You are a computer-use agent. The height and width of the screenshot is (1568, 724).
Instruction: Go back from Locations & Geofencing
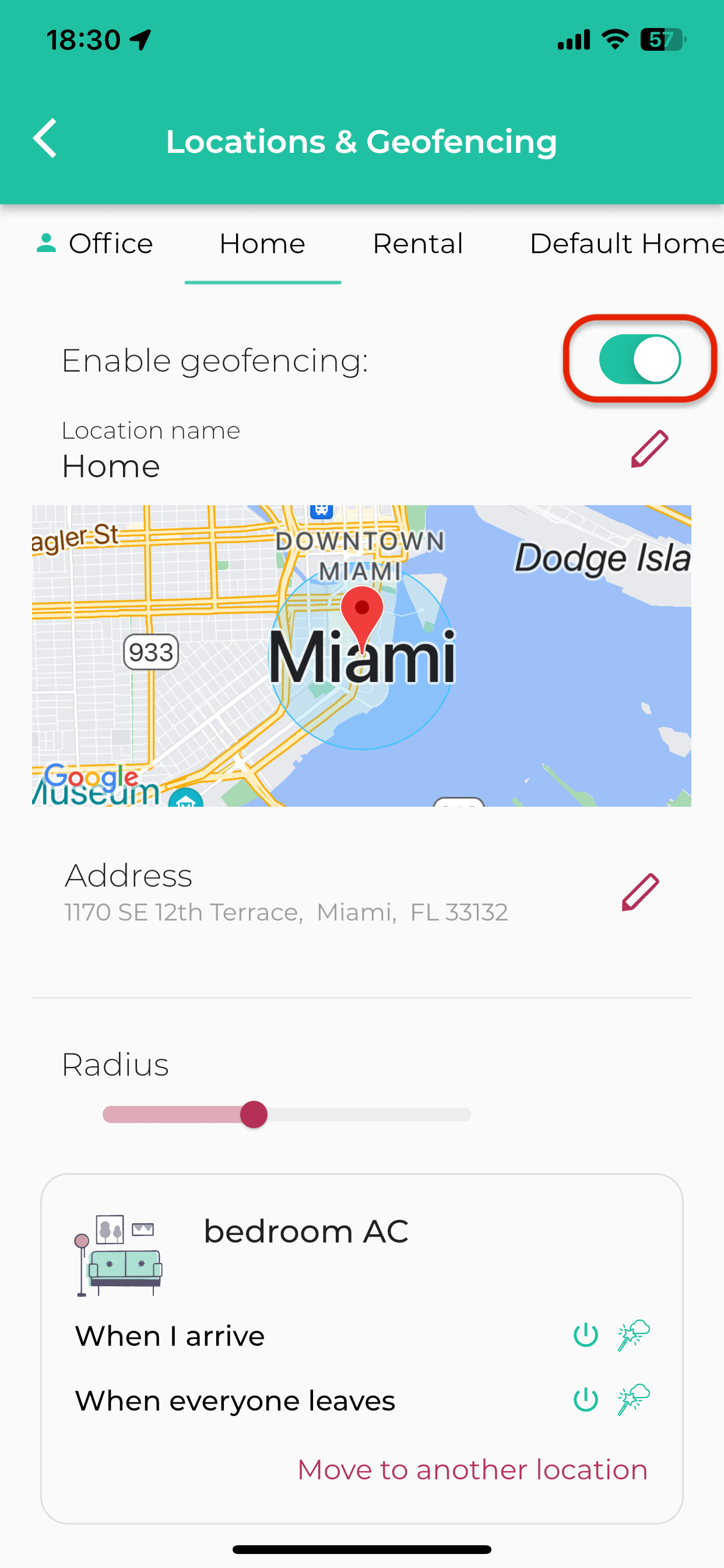click(x=45, y=138)
